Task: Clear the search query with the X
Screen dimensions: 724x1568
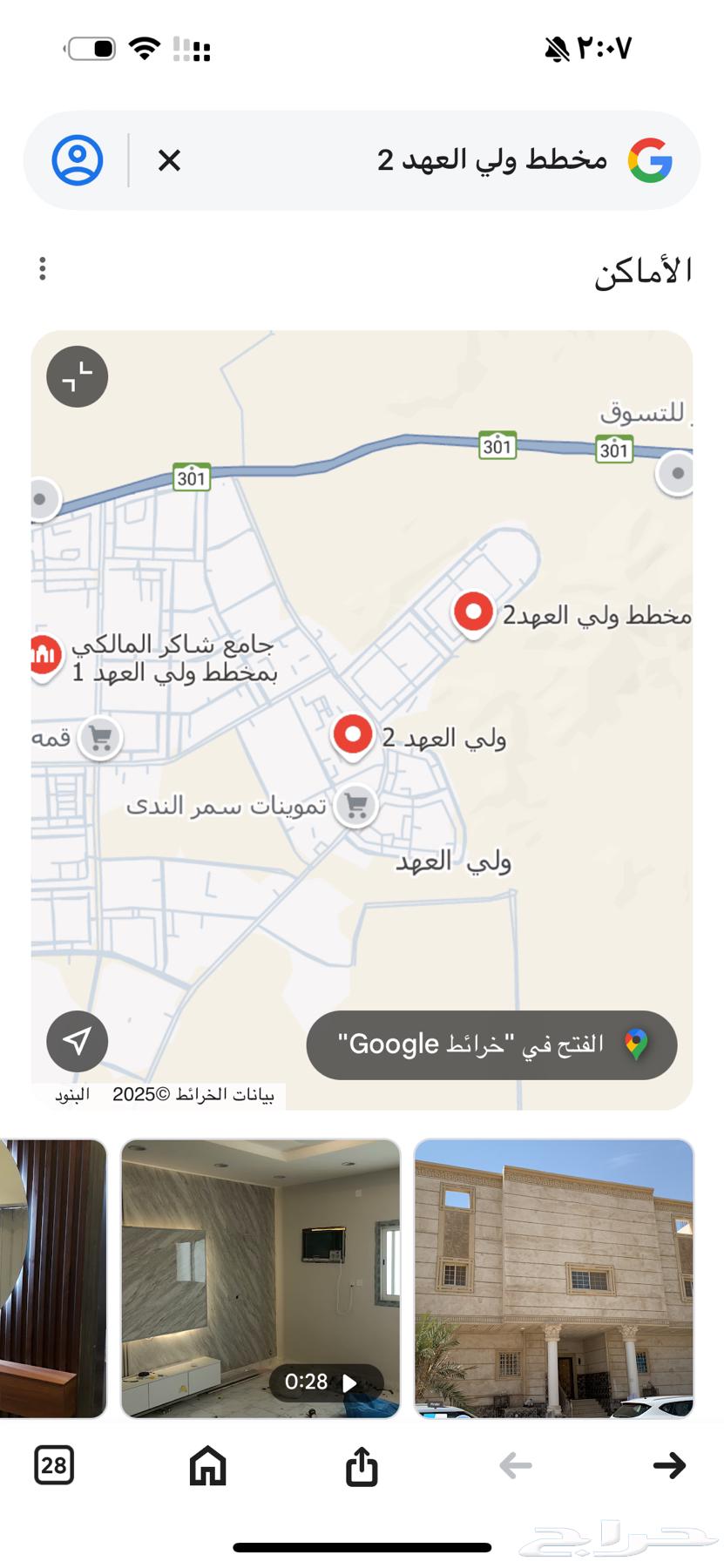Action: tap(169, 160)
